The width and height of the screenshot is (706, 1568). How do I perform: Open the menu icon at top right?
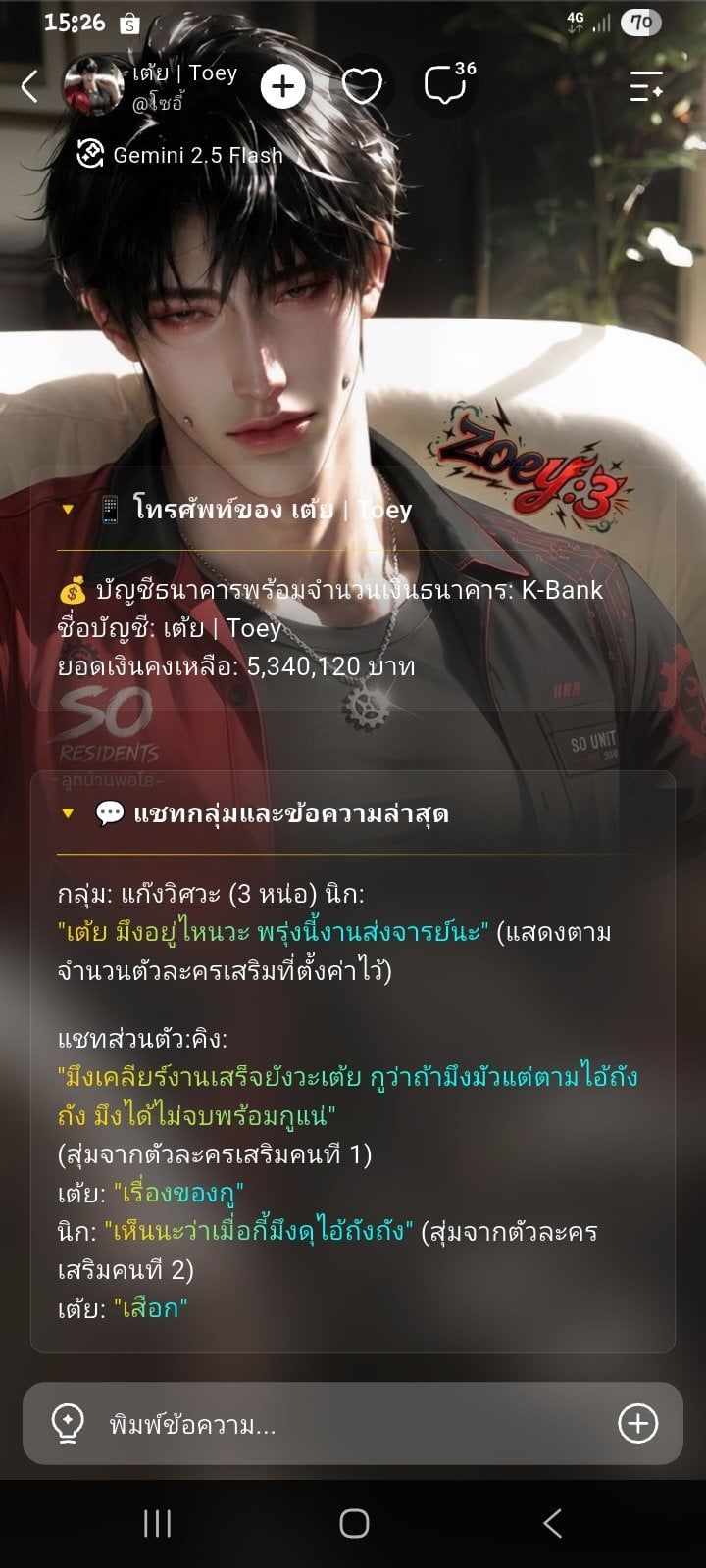pos(646,87)
